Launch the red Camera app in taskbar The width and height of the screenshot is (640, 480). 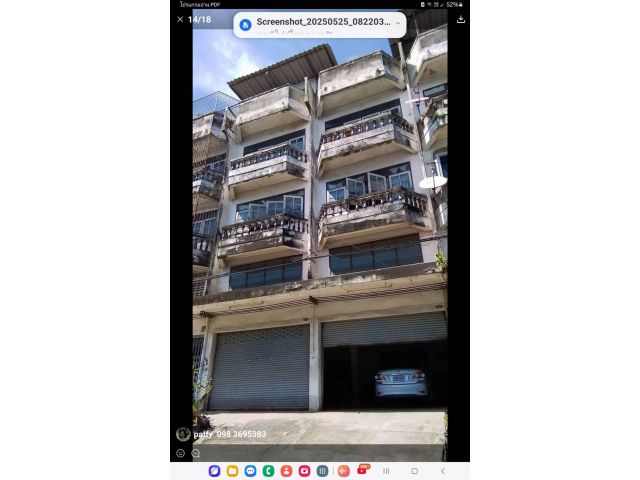(x=304, y=471)
